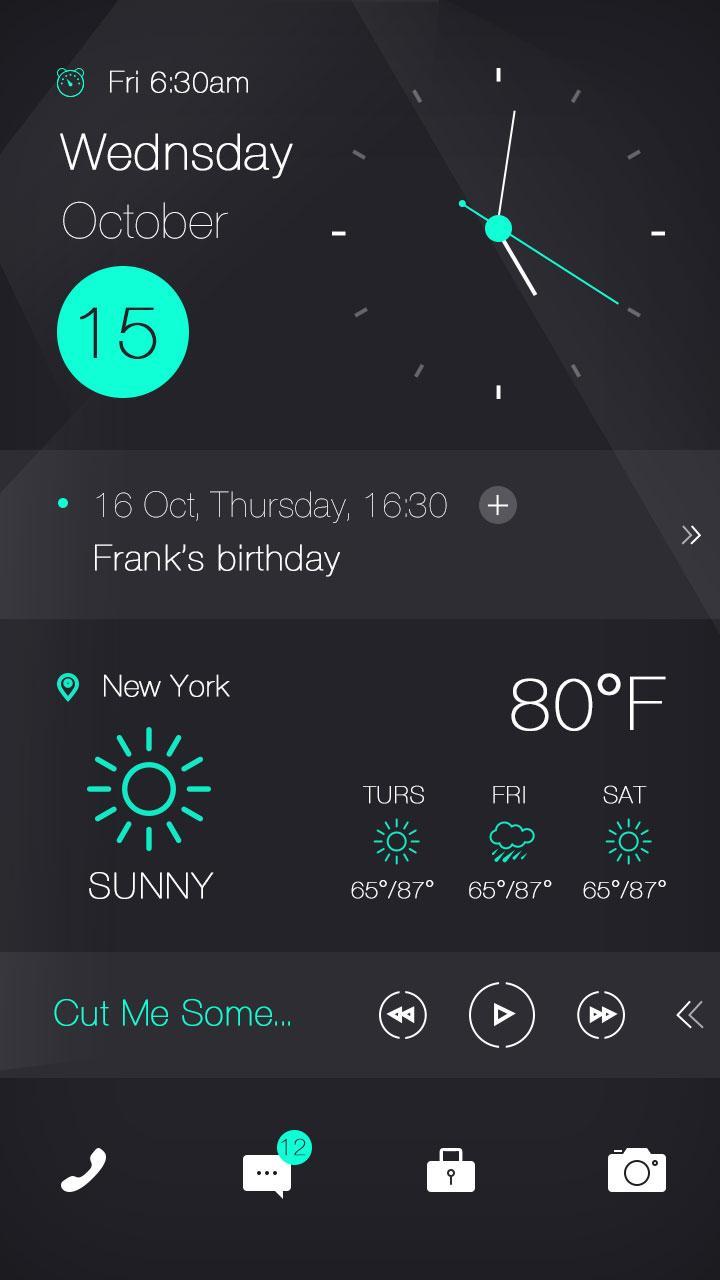Tap the rain icon under FRI forecast
The width and height of the screenshot is (720, 1280).
pos(508,840)
